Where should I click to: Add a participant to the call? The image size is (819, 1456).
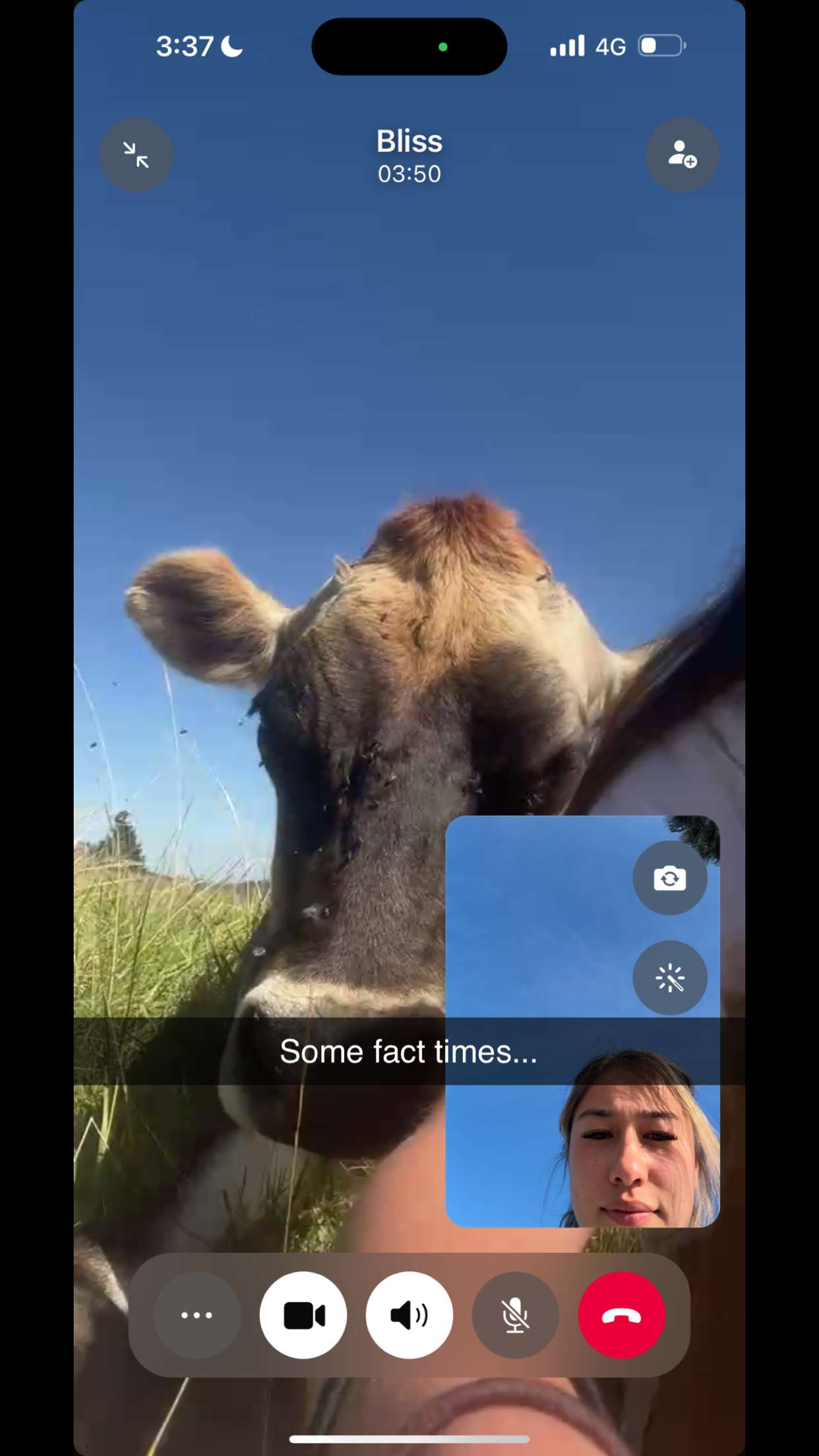click(682, 154)
